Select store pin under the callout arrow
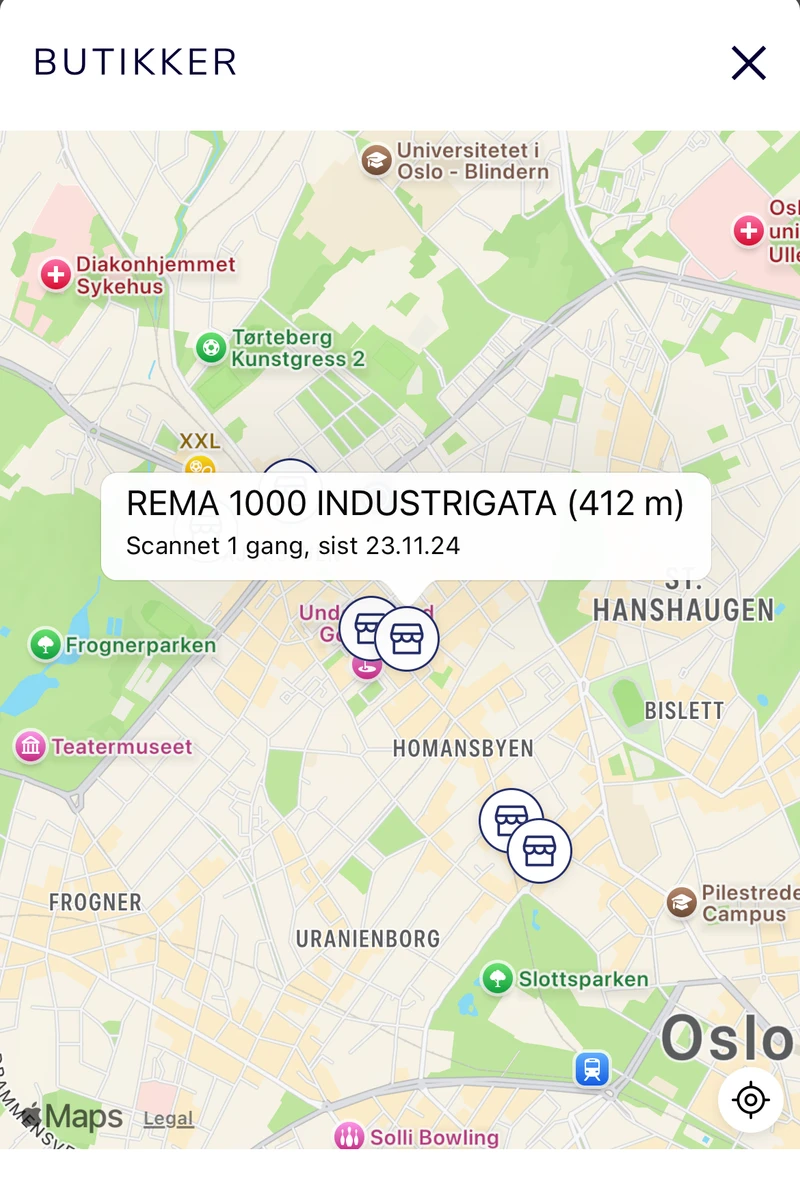The width and height of the screenshot is (800, 1182). coord(407,638)
